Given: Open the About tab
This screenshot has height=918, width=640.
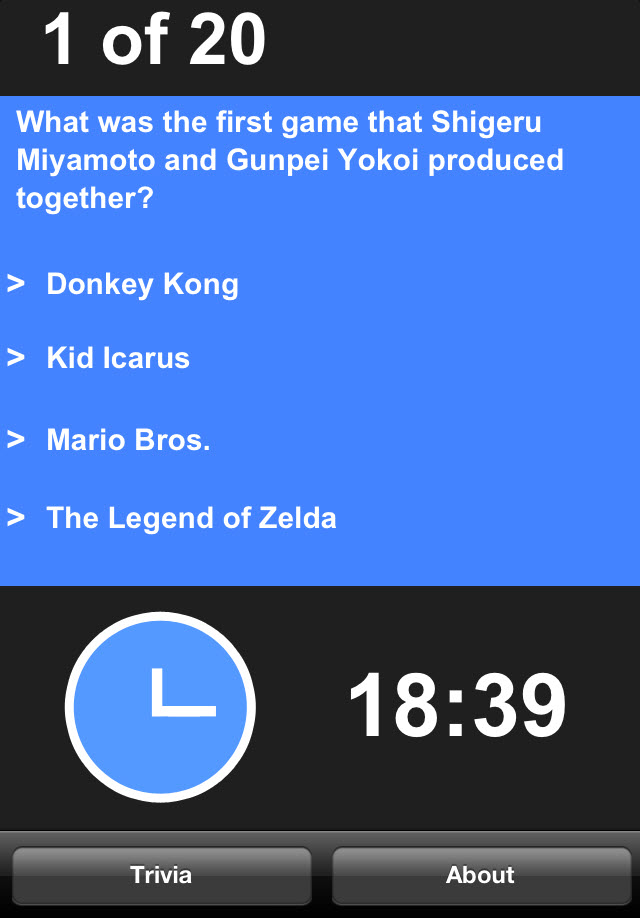Looking at the screenshot, I should tap(480, 875).
